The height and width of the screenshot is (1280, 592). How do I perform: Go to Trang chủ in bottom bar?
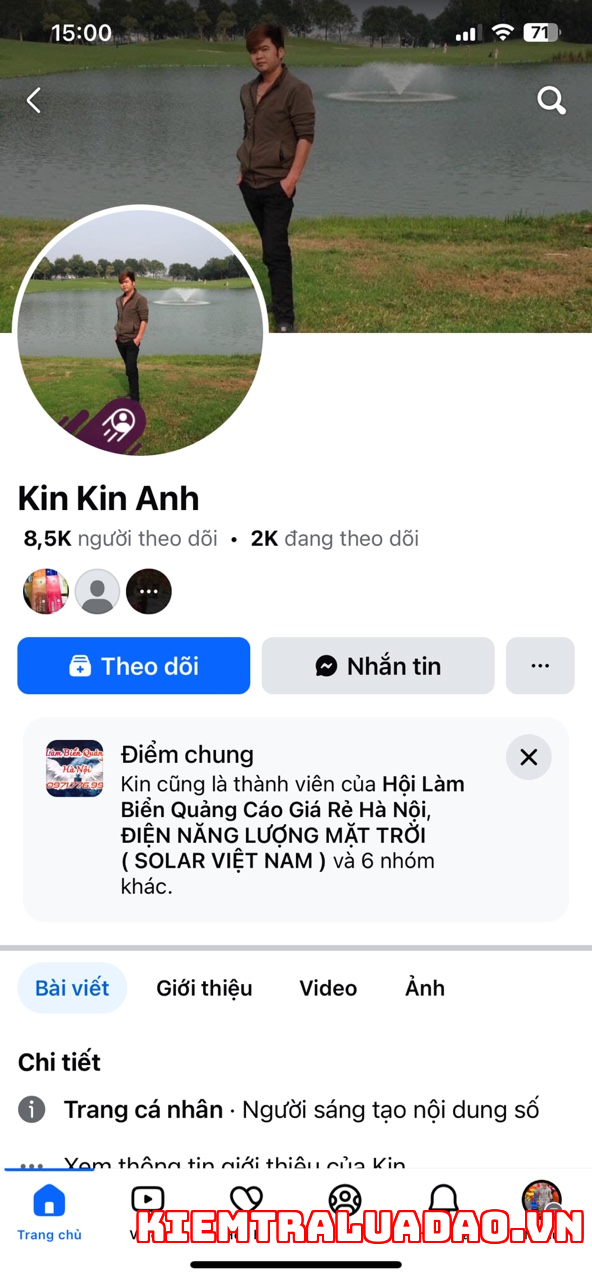tap(49, 1211)
